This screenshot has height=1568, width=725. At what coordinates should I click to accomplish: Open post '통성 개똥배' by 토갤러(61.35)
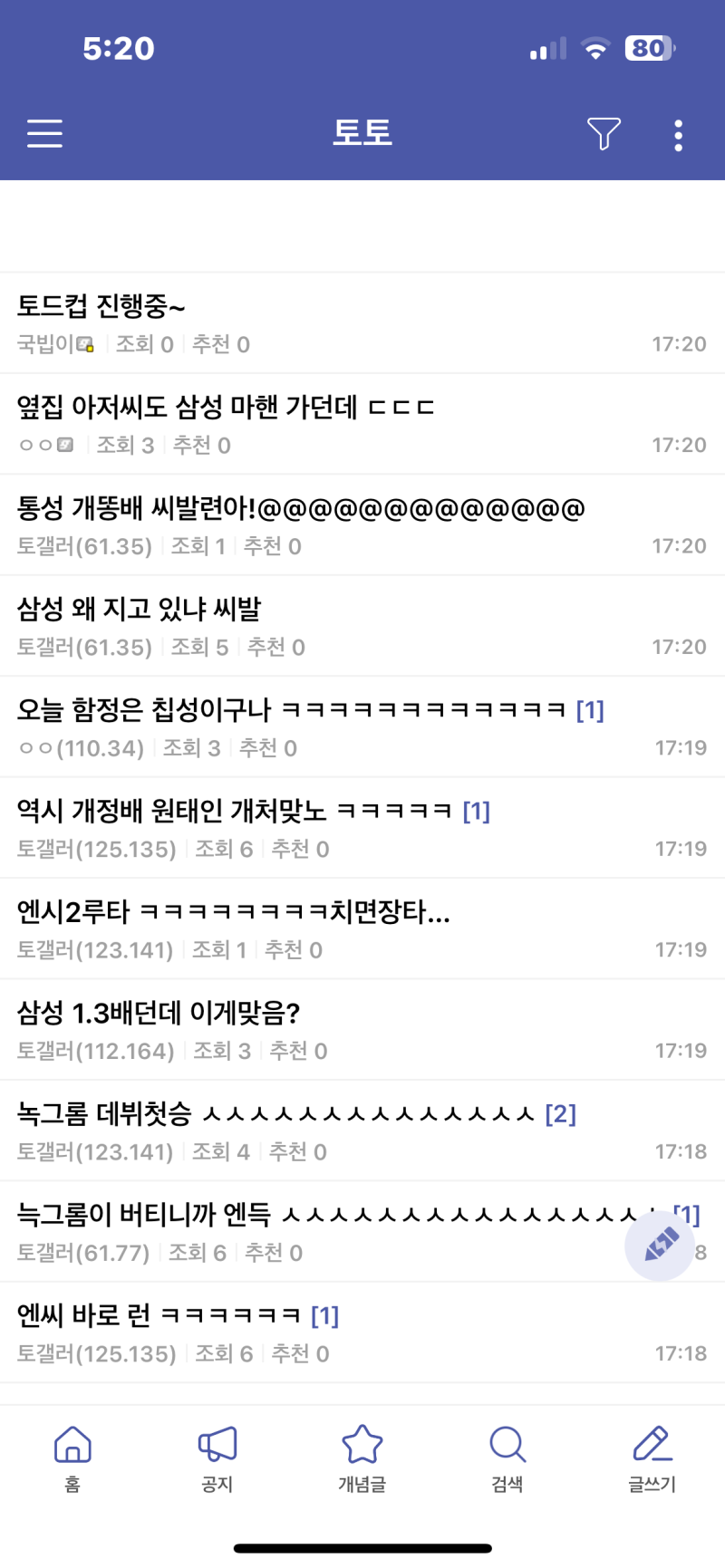coord(300,509)
